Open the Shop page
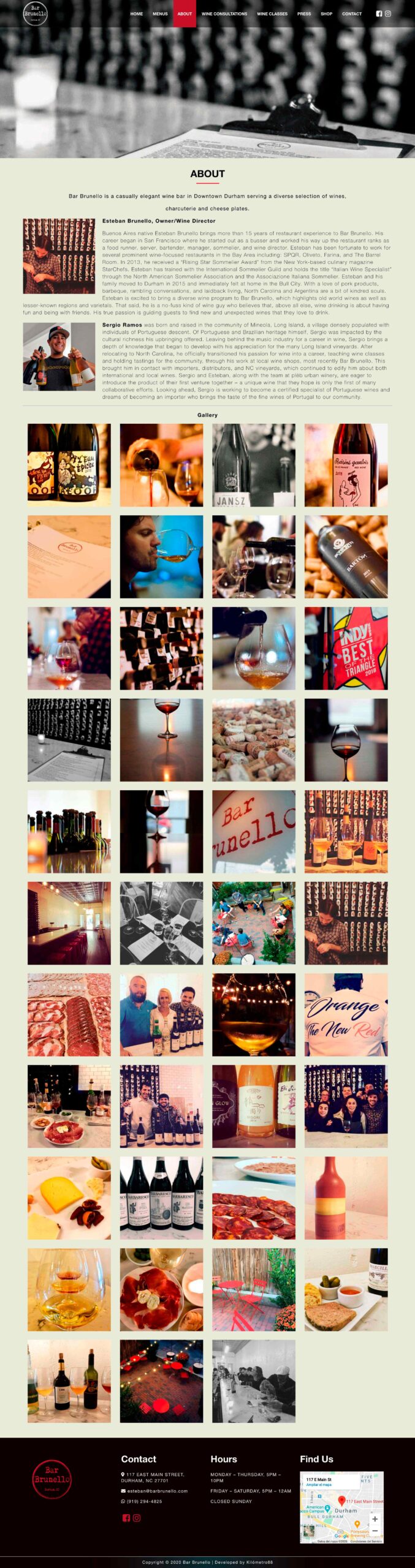The height and width of the screenshot is (1568, 415). (326, 13)
